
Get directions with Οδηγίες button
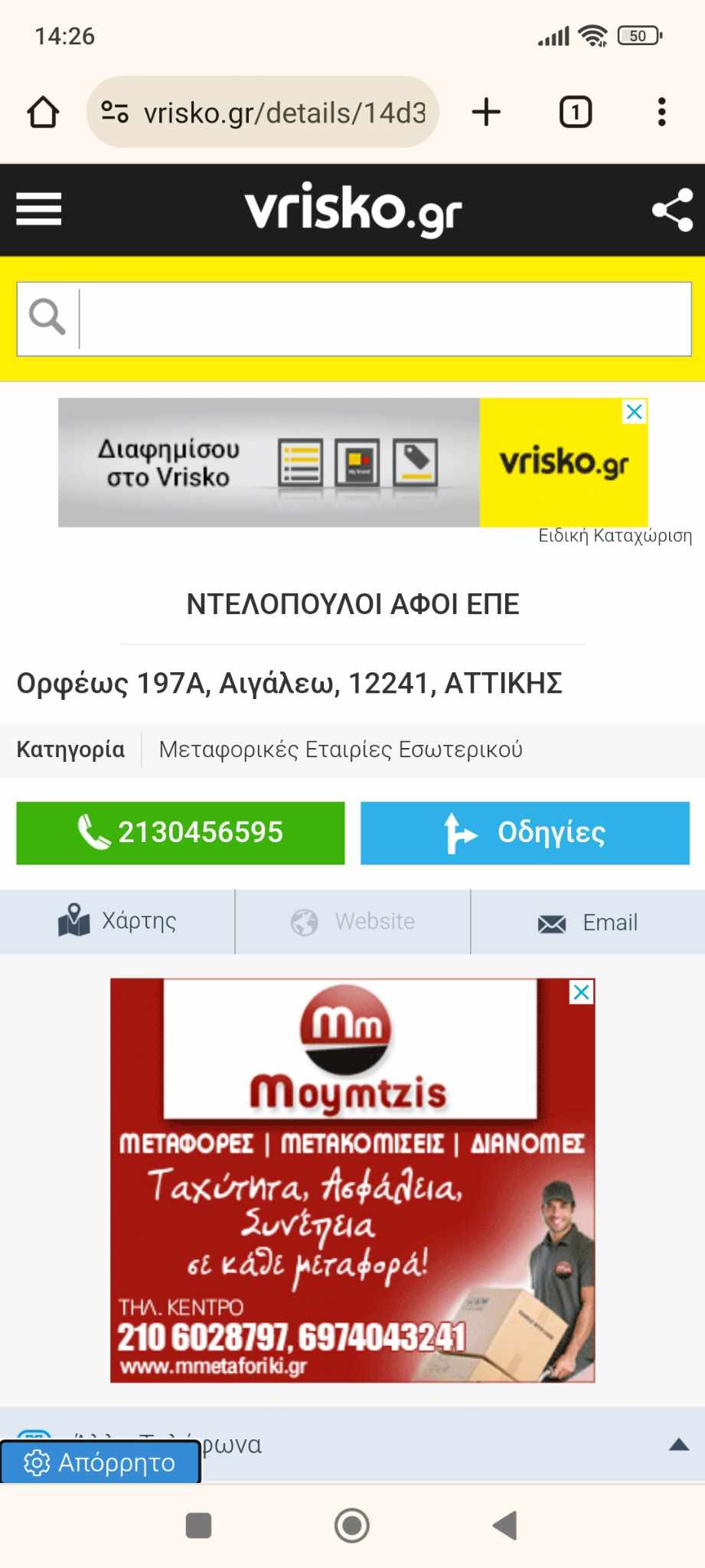525,833
